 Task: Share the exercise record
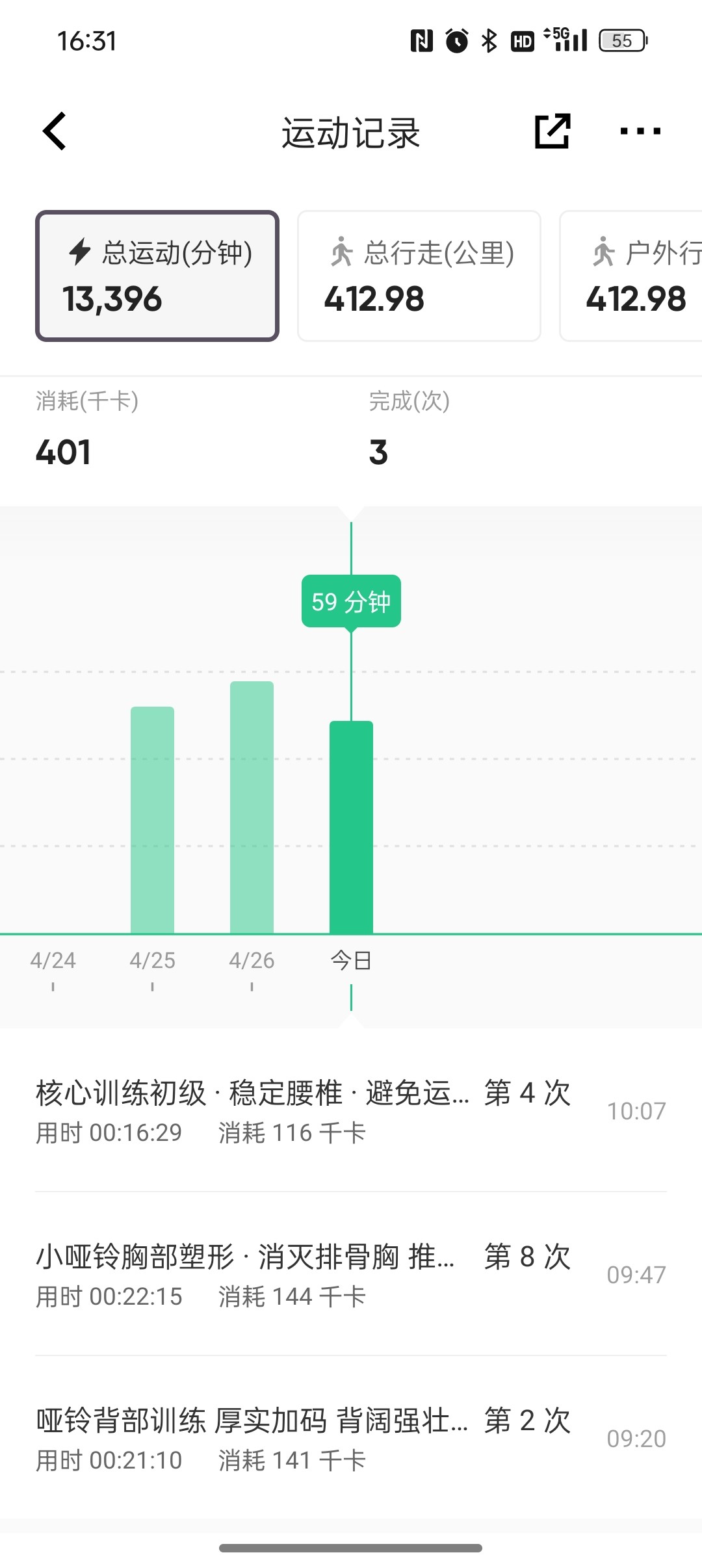click(x=552, y=131)
